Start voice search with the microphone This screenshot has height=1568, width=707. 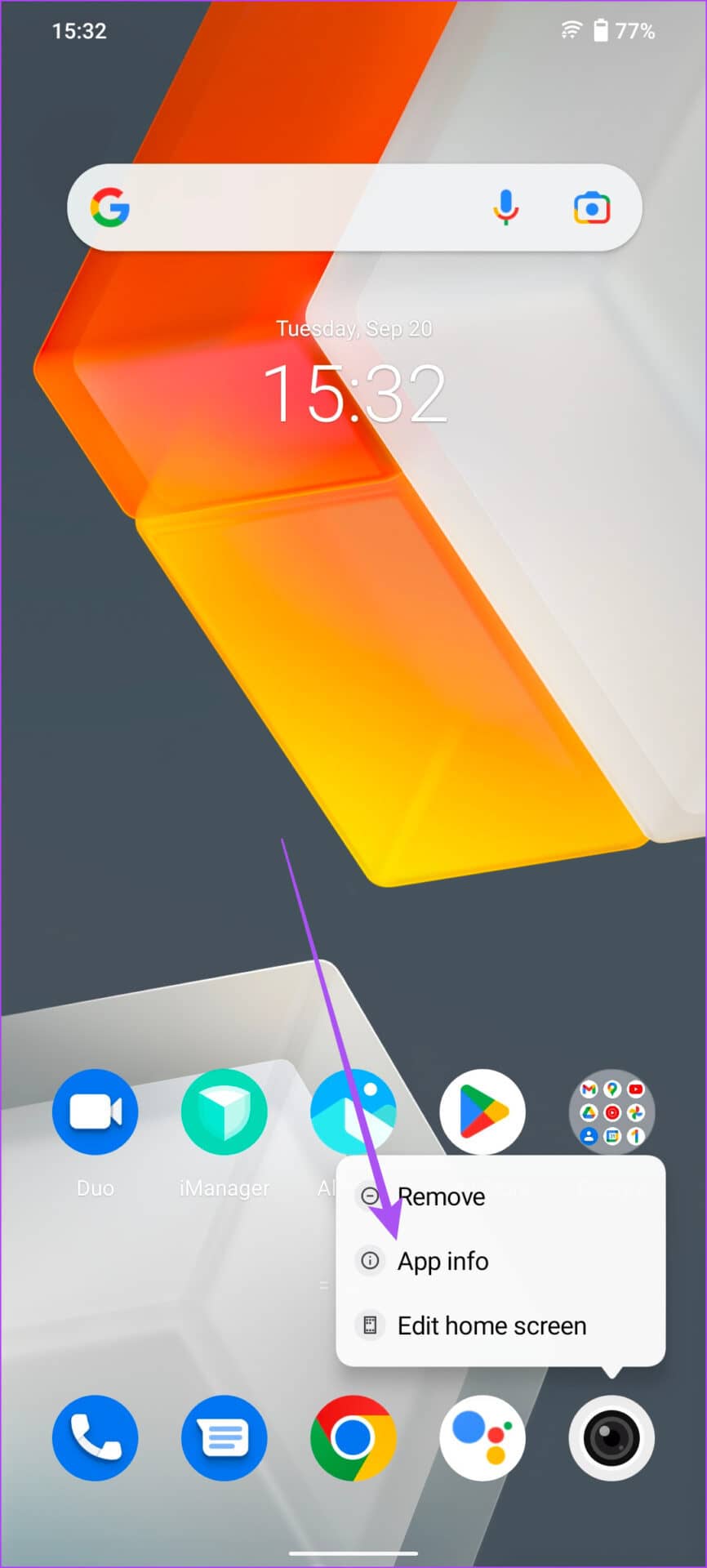click(505, 207)
